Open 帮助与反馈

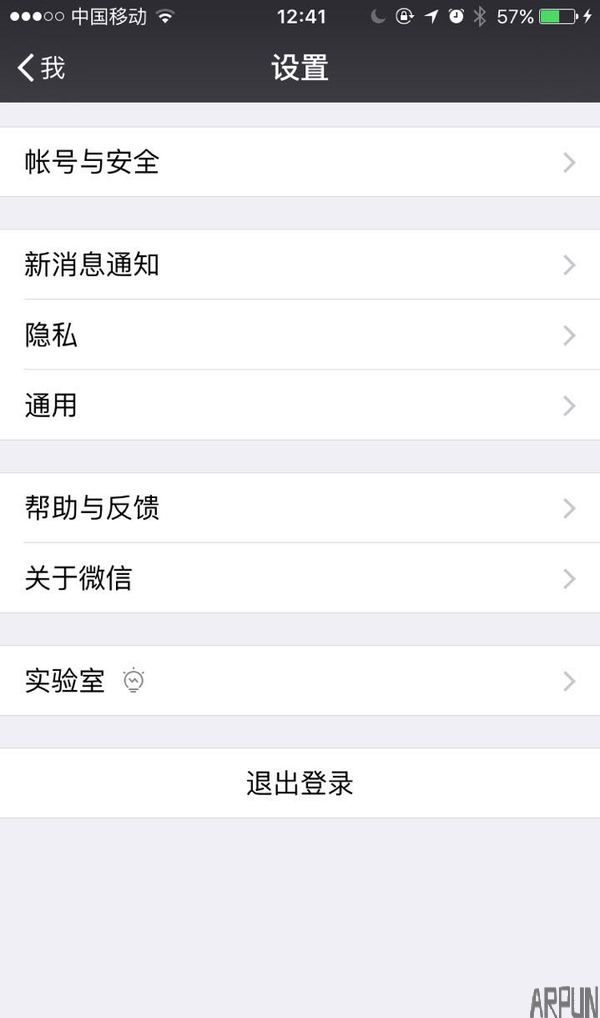300,508
